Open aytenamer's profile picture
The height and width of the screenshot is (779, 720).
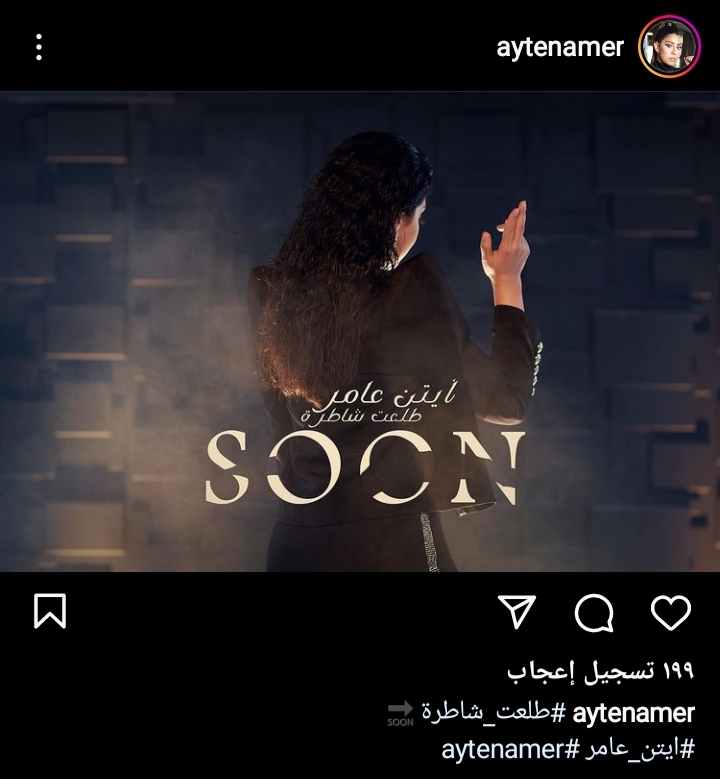(669, 46)
